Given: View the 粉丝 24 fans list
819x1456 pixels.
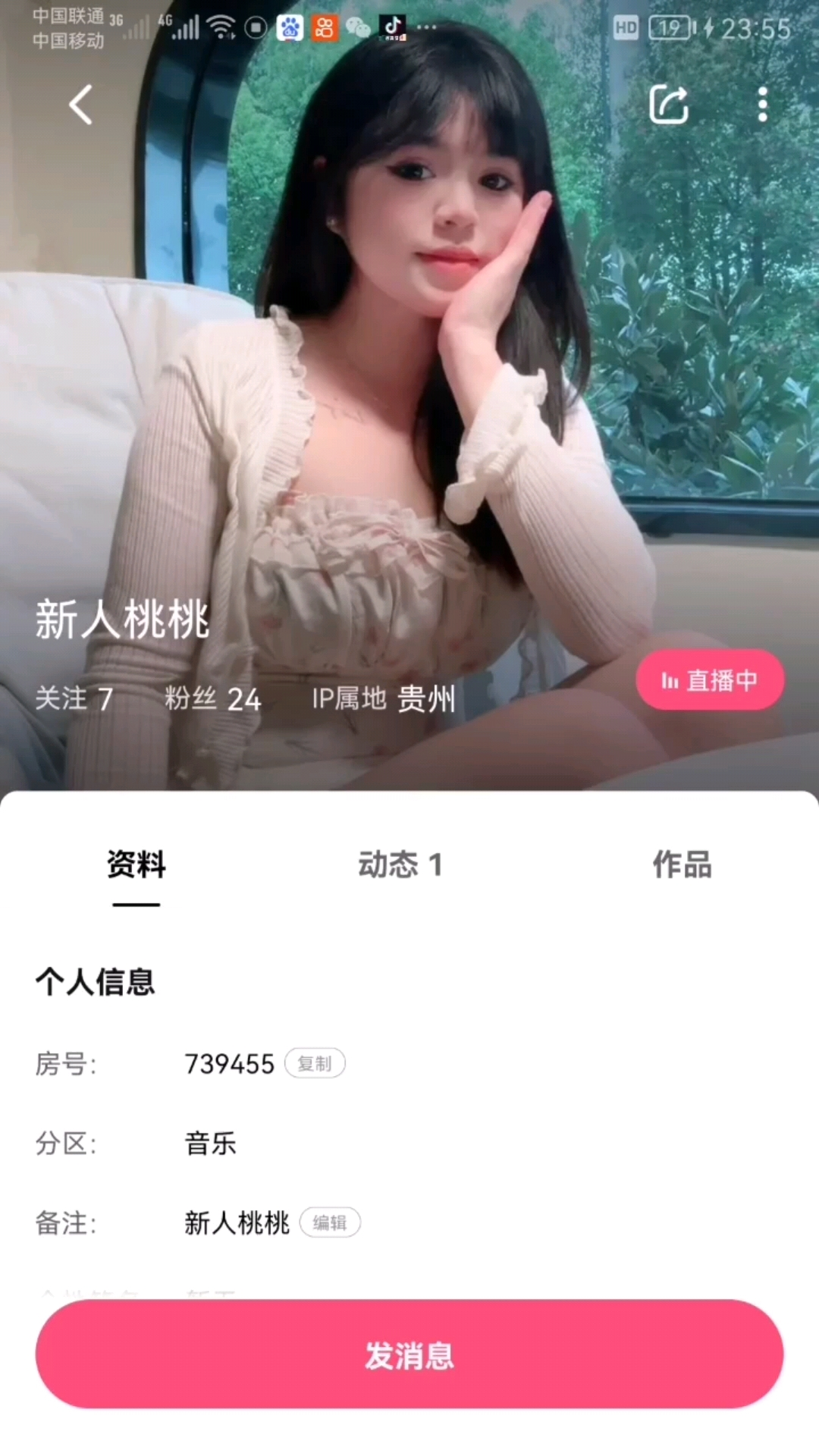Looking at the screenshot, I should [x=213, y=698].
